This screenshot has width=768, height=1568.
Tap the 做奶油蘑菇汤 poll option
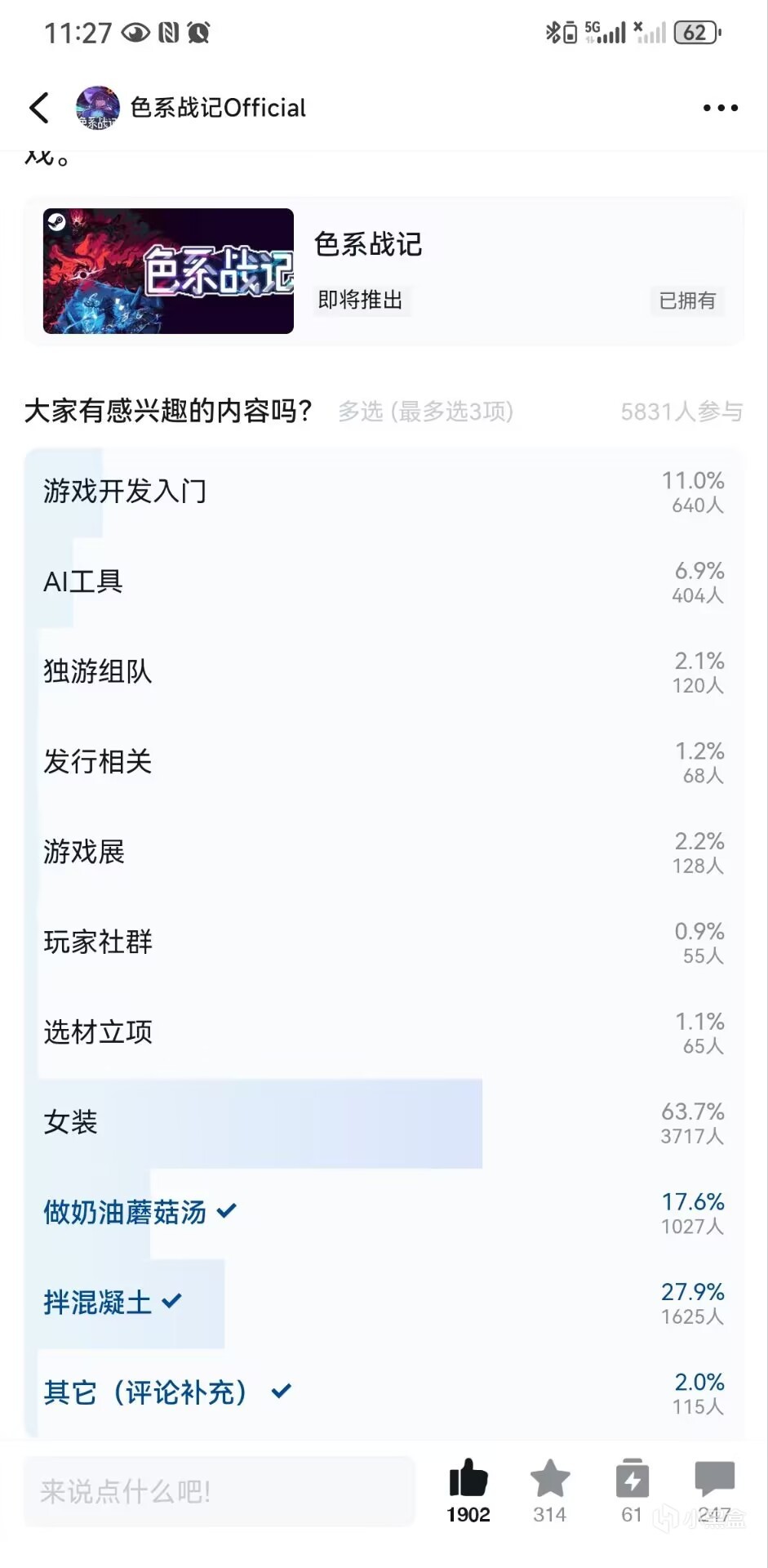coord(384,1213)
